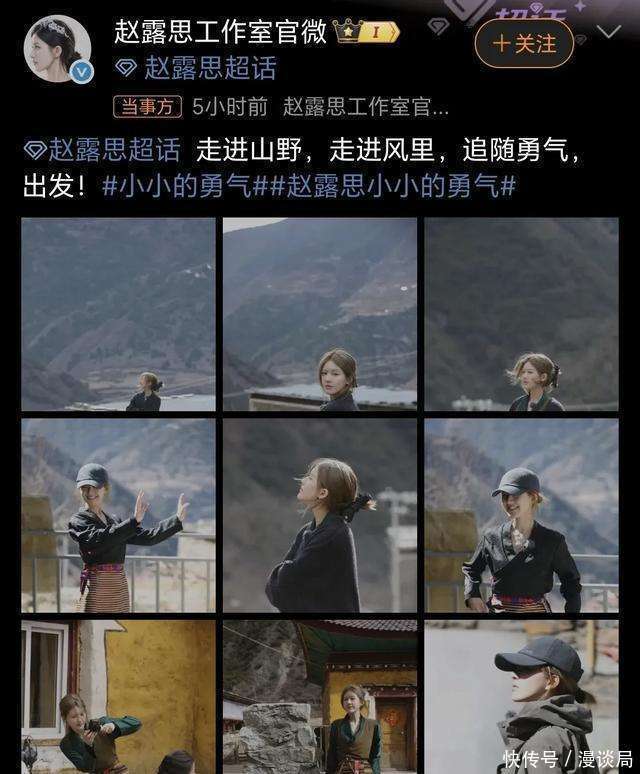
Task: Open the photo in front of the temple doorway
Action: pyautogui.click(x=320, y=696)
